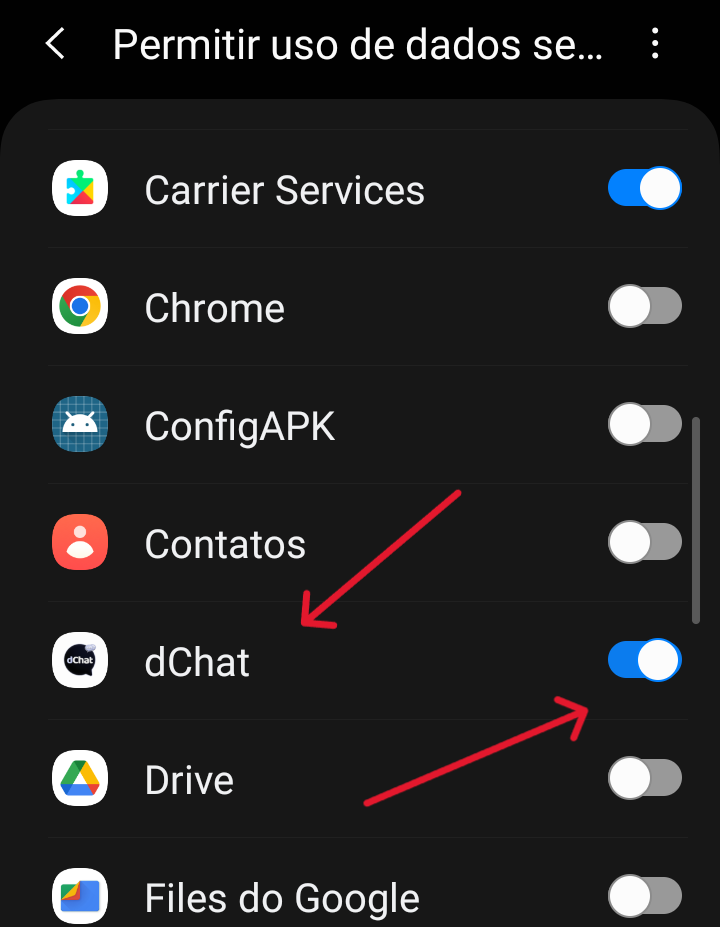The width and height of the screenshot is (720, 927).
Task: Enable the Chrome data toggle
Action: click(x=645, y=307)
